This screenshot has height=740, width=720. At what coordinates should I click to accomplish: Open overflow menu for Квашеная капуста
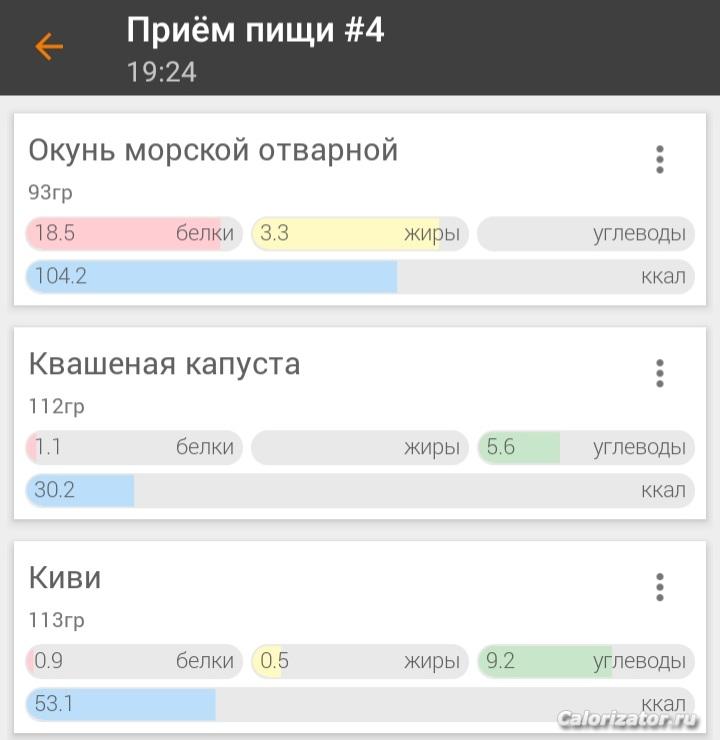coord(659,373)
